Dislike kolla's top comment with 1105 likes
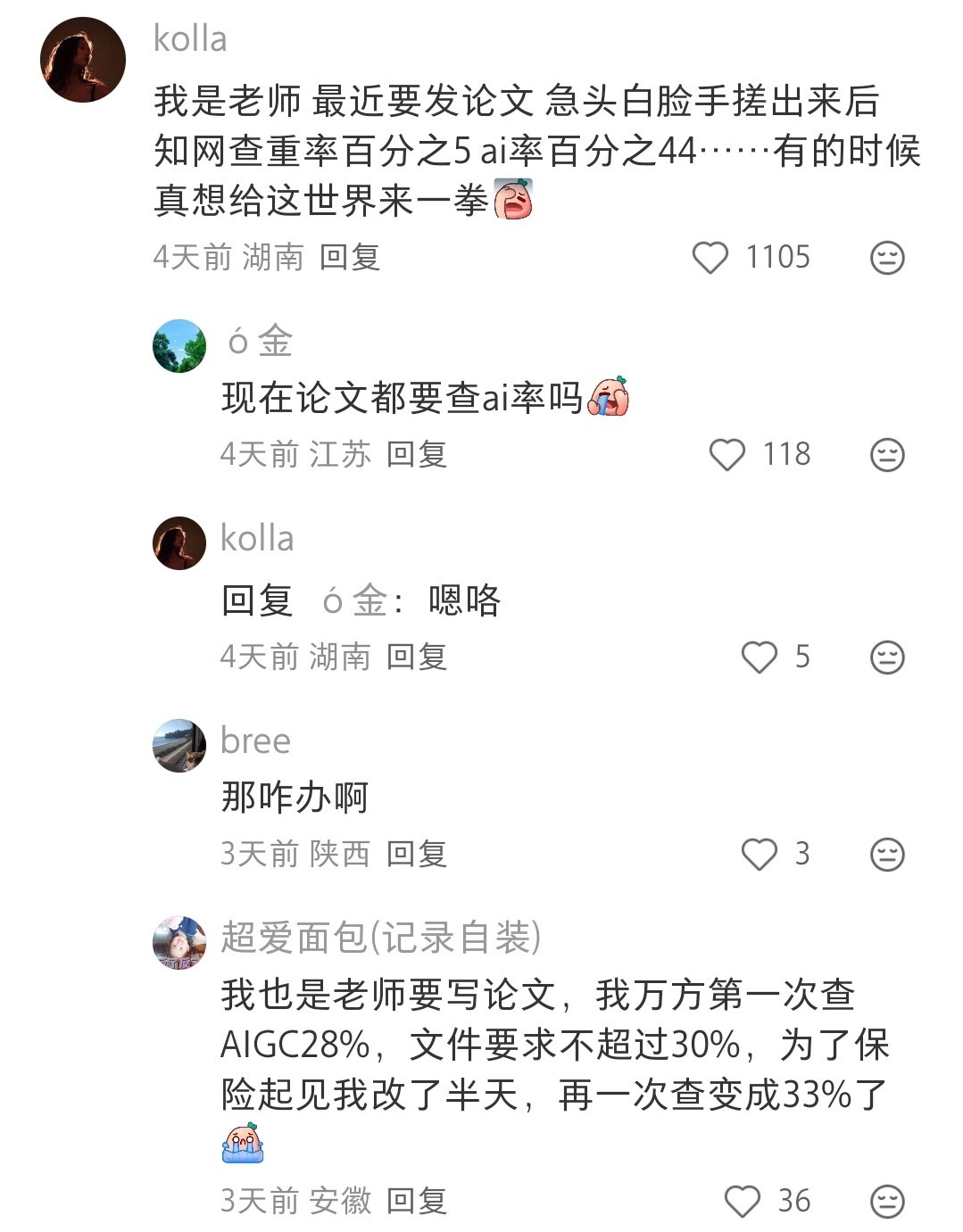Viewport: 963px width, 1232px height. tap(887, 258)
